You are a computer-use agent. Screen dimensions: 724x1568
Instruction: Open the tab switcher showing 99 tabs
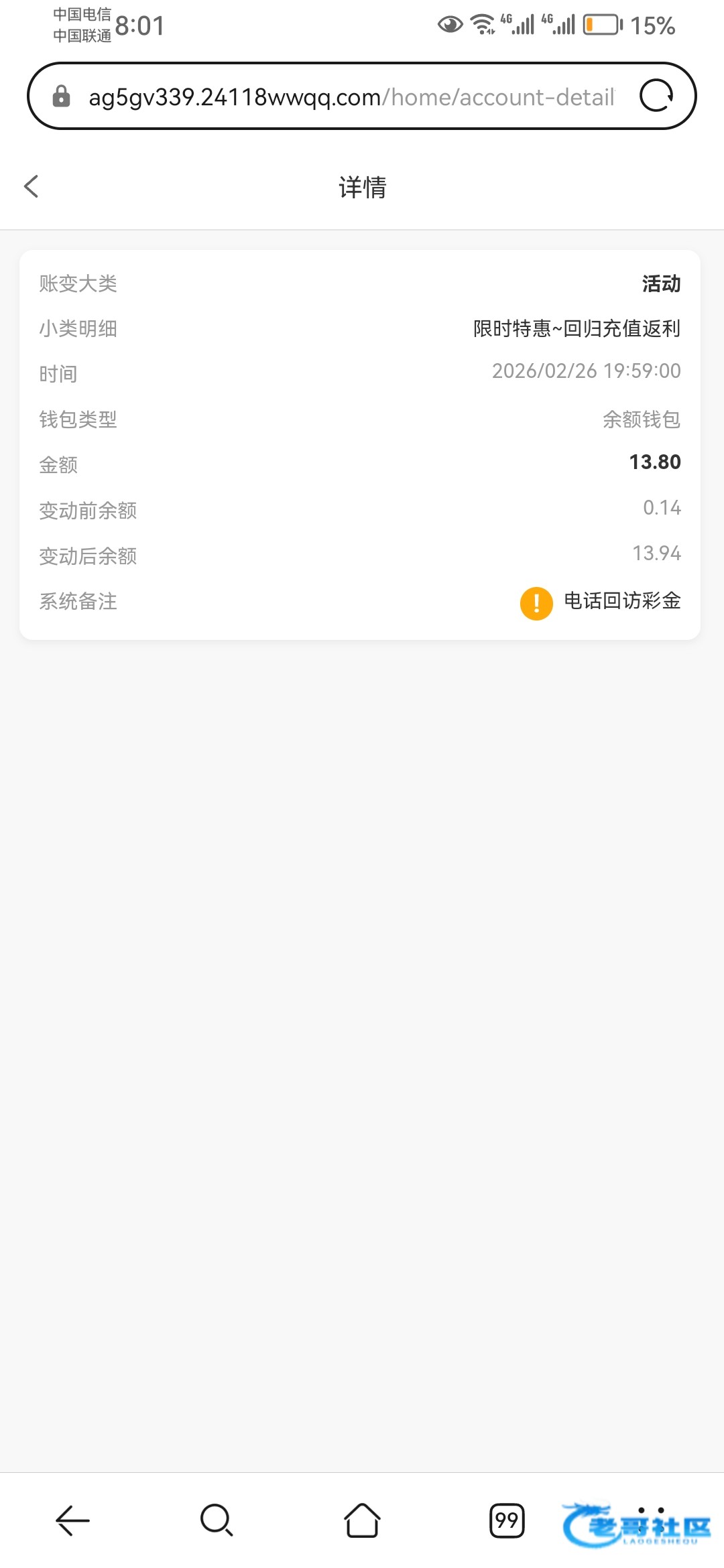(x=507, y=1520)
